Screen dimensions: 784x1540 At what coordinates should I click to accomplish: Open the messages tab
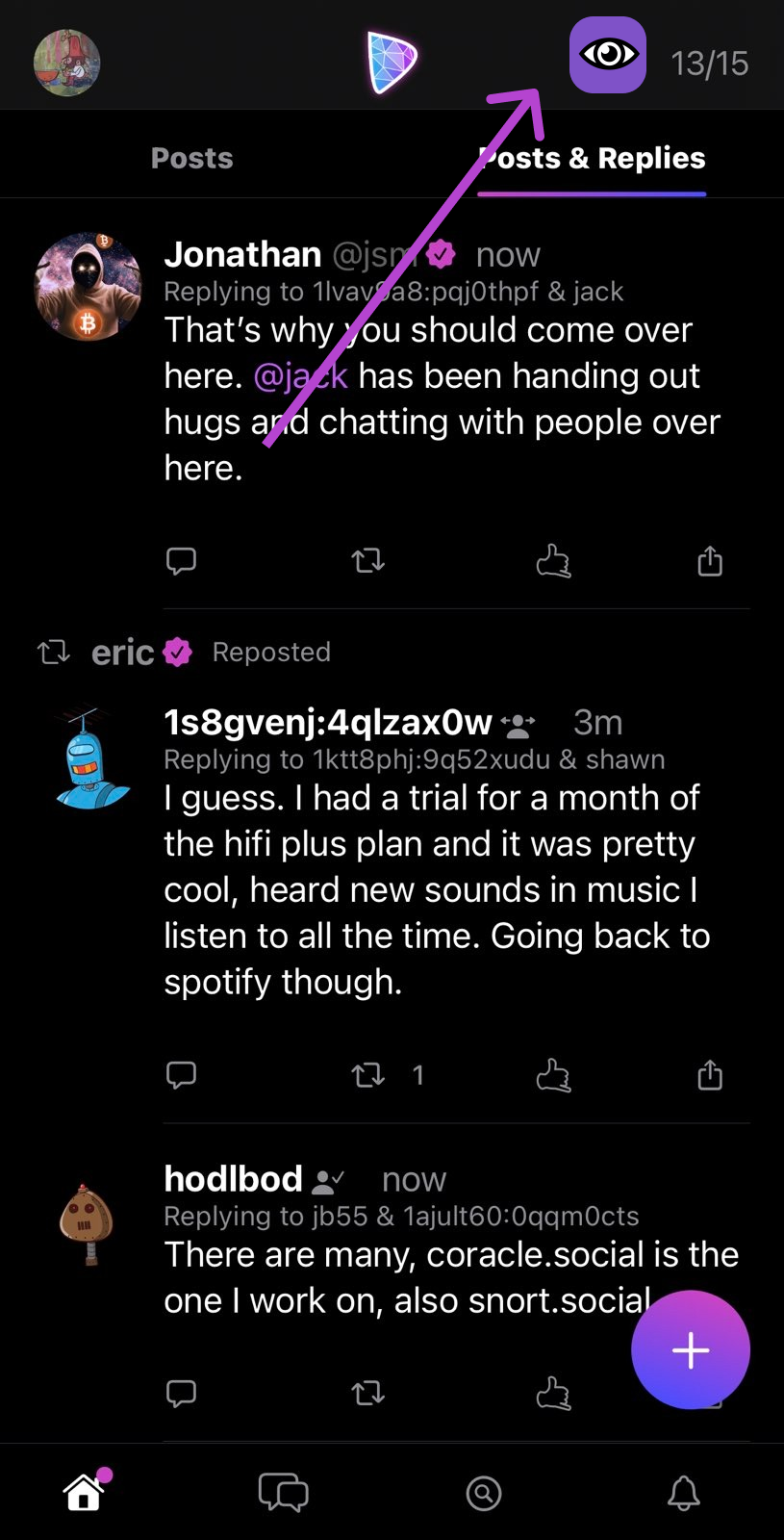point(283,1493)
